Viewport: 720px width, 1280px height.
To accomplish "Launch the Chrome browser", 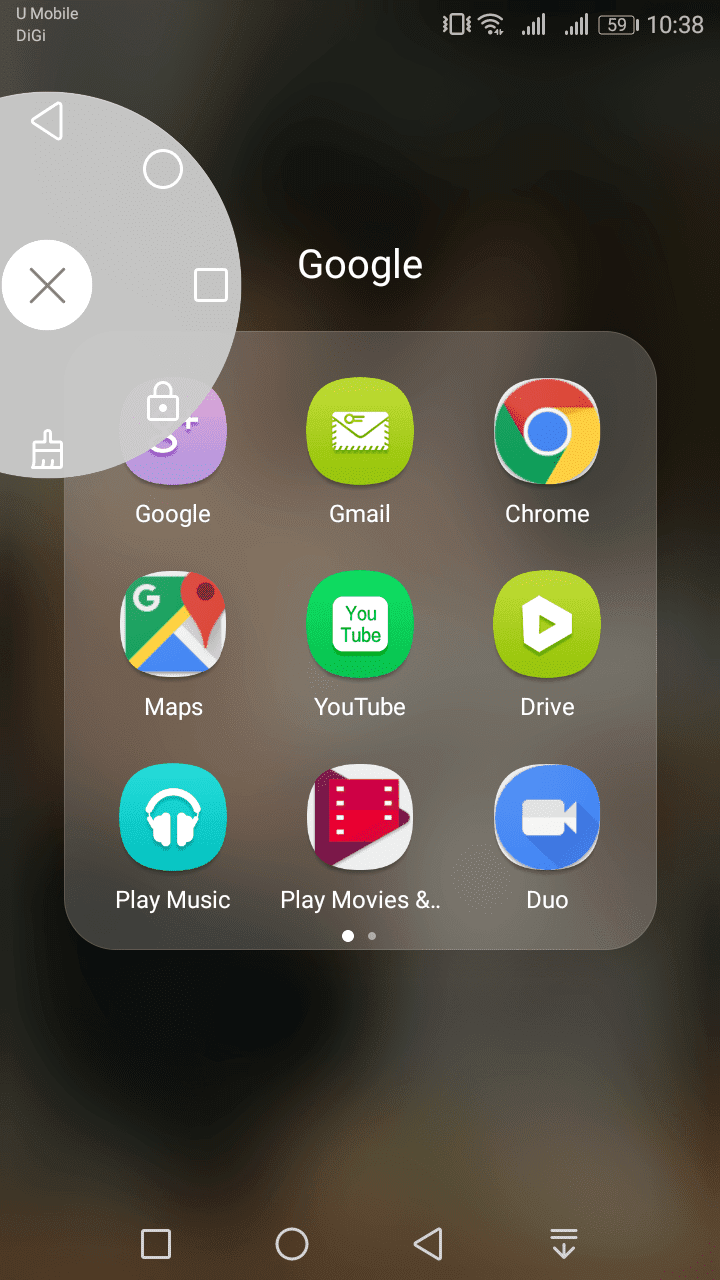I will point(547,431).
